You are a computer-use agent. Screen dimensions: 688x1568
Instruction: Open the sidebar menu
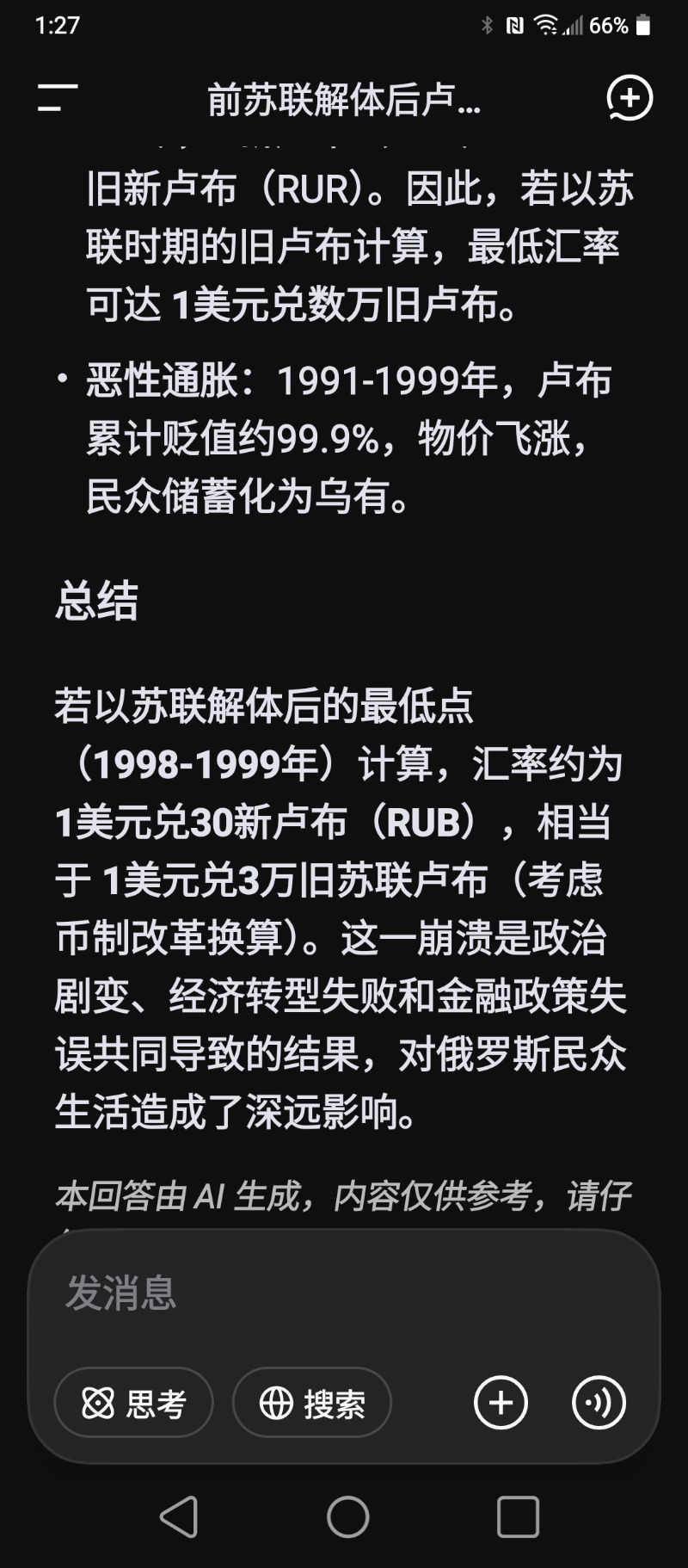tap(58, 98)
